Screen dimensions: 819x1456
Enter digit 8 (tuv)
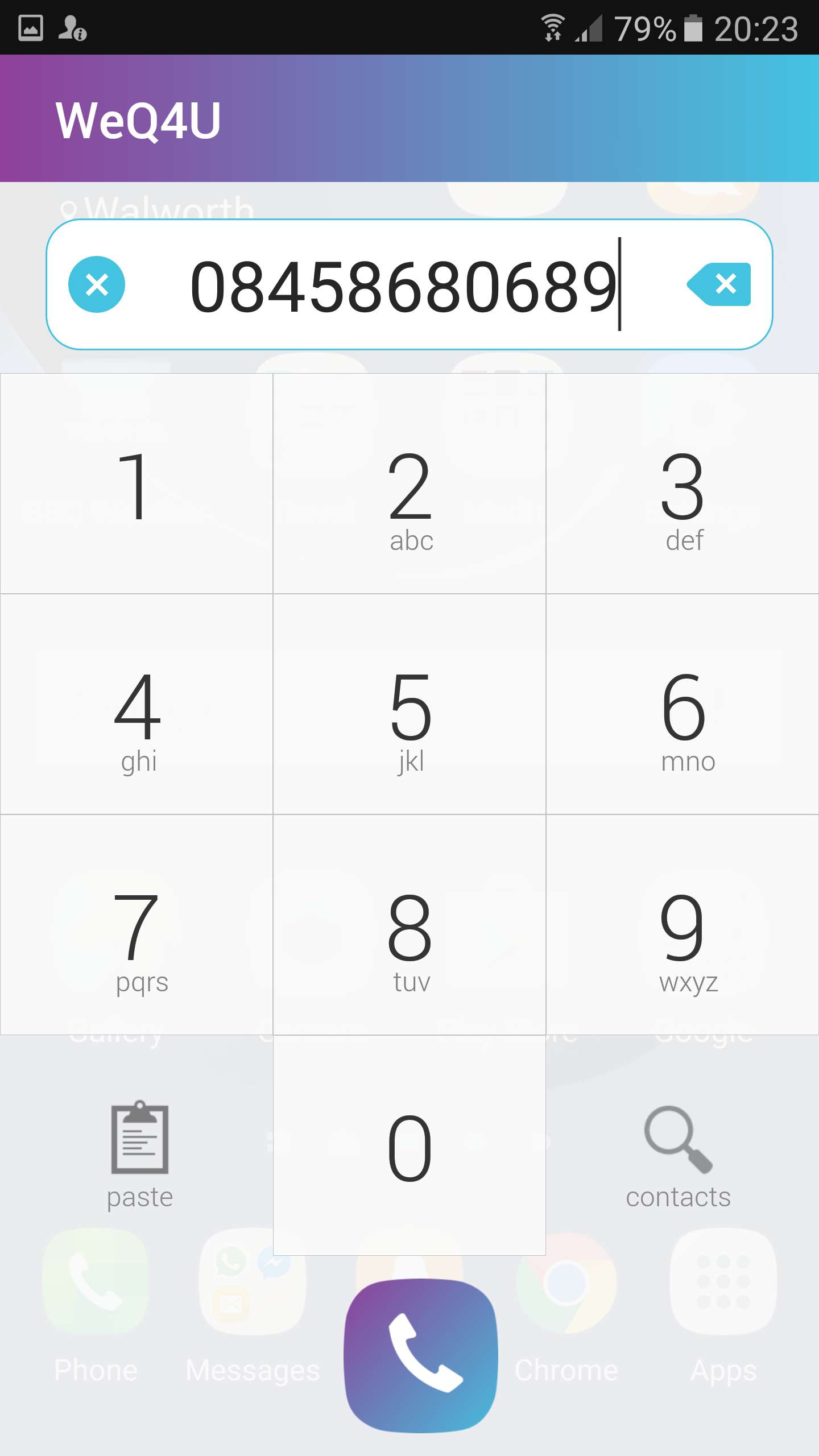tap(409, 925)
